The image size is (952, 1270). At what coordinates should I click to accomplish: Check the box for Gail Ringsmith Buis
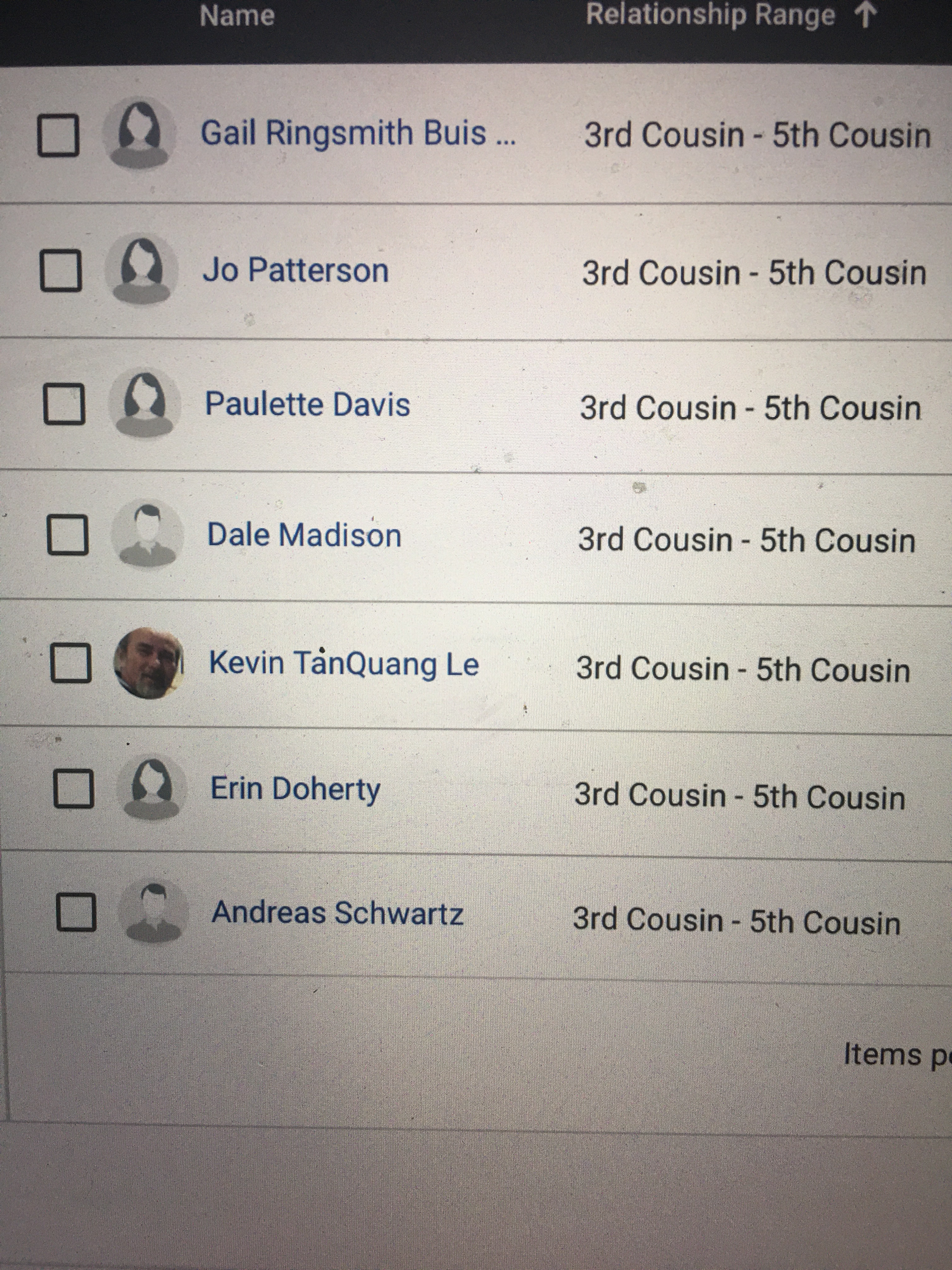point(58,135)
